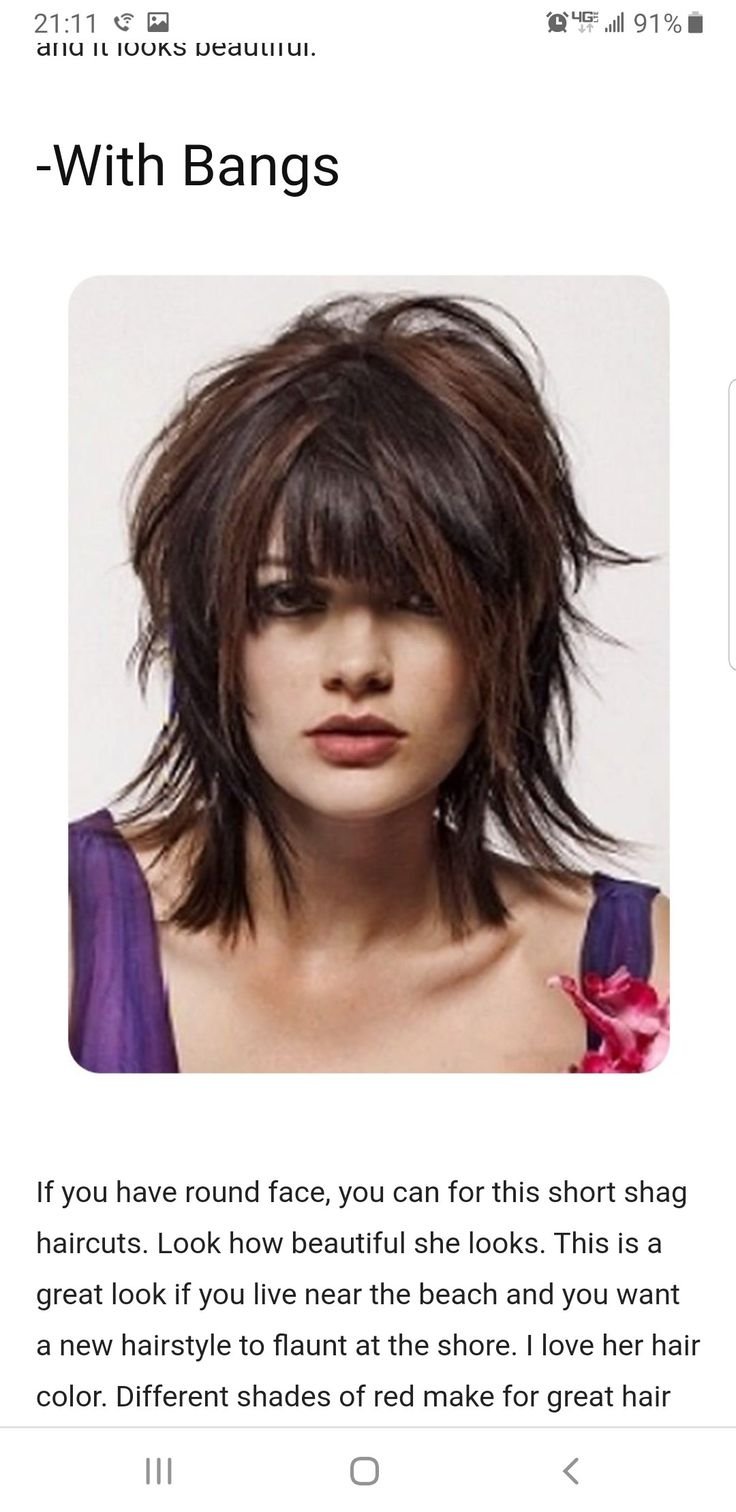
Task: Open the shag haircut photo
Action: 368,673
